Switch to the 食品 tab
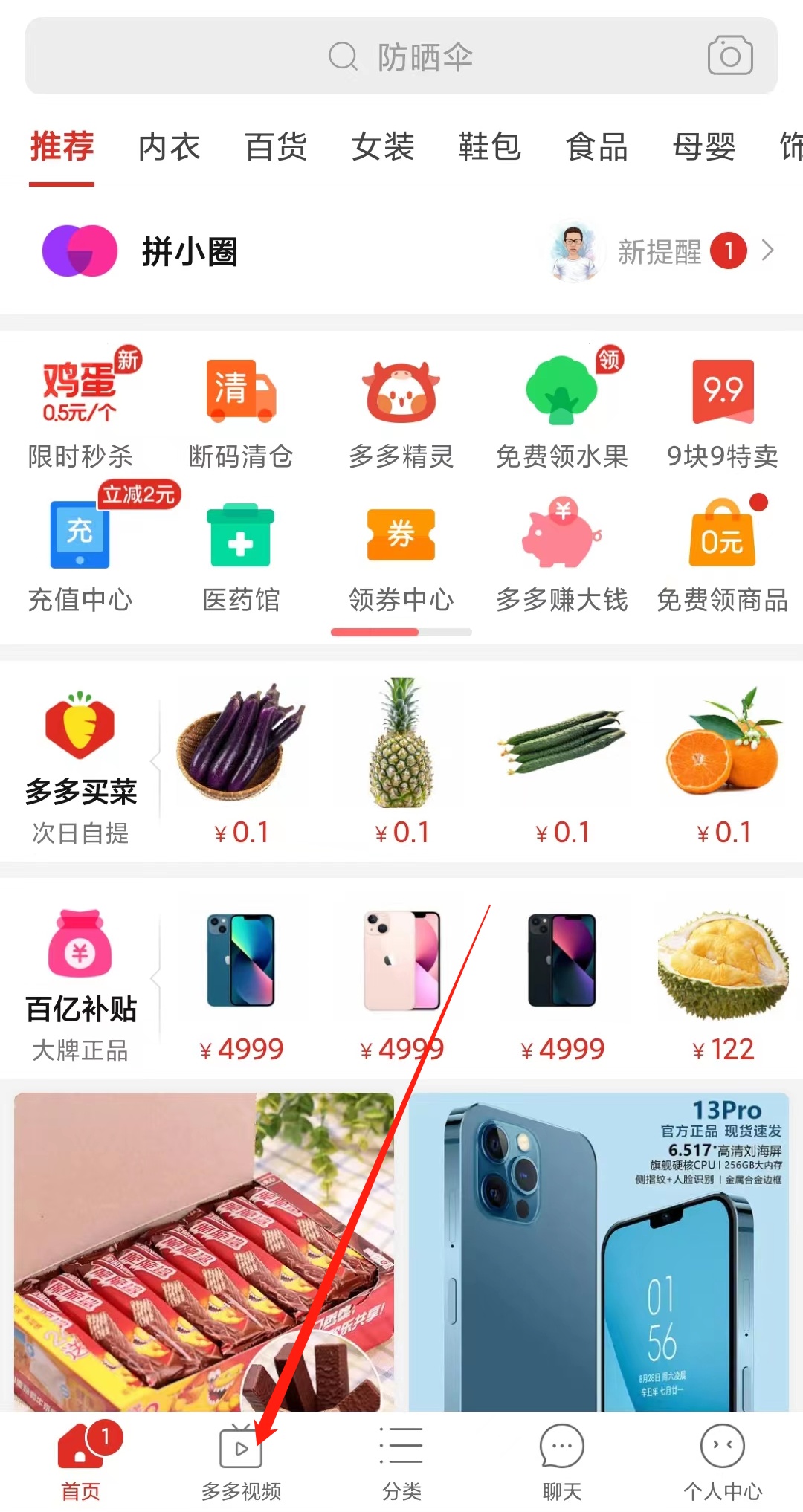The image size is (803, 1512). click(596, 146)
